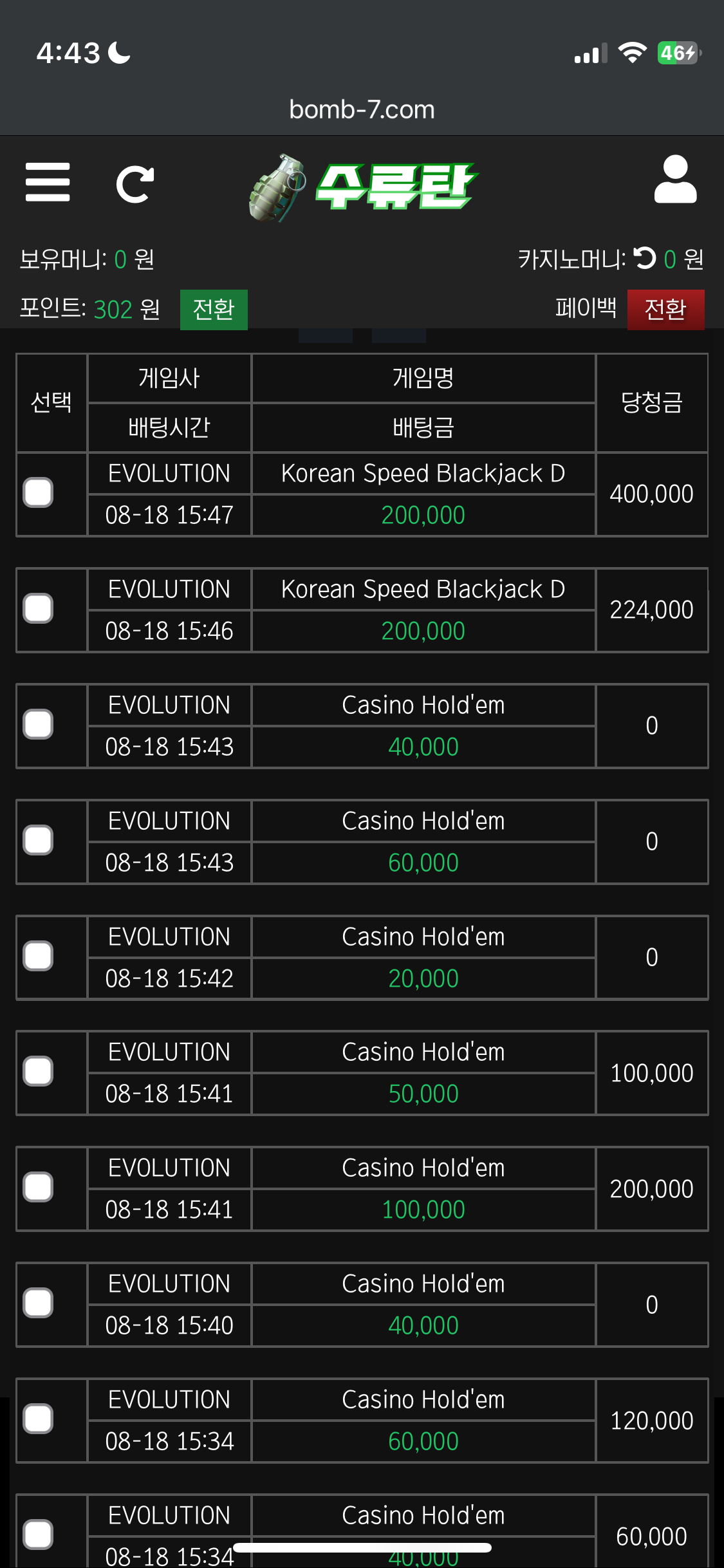Check the 15:42 Casino Hold'em 20,000 bet
Viewport: 724px width, 1568px height.
(38, 957)
